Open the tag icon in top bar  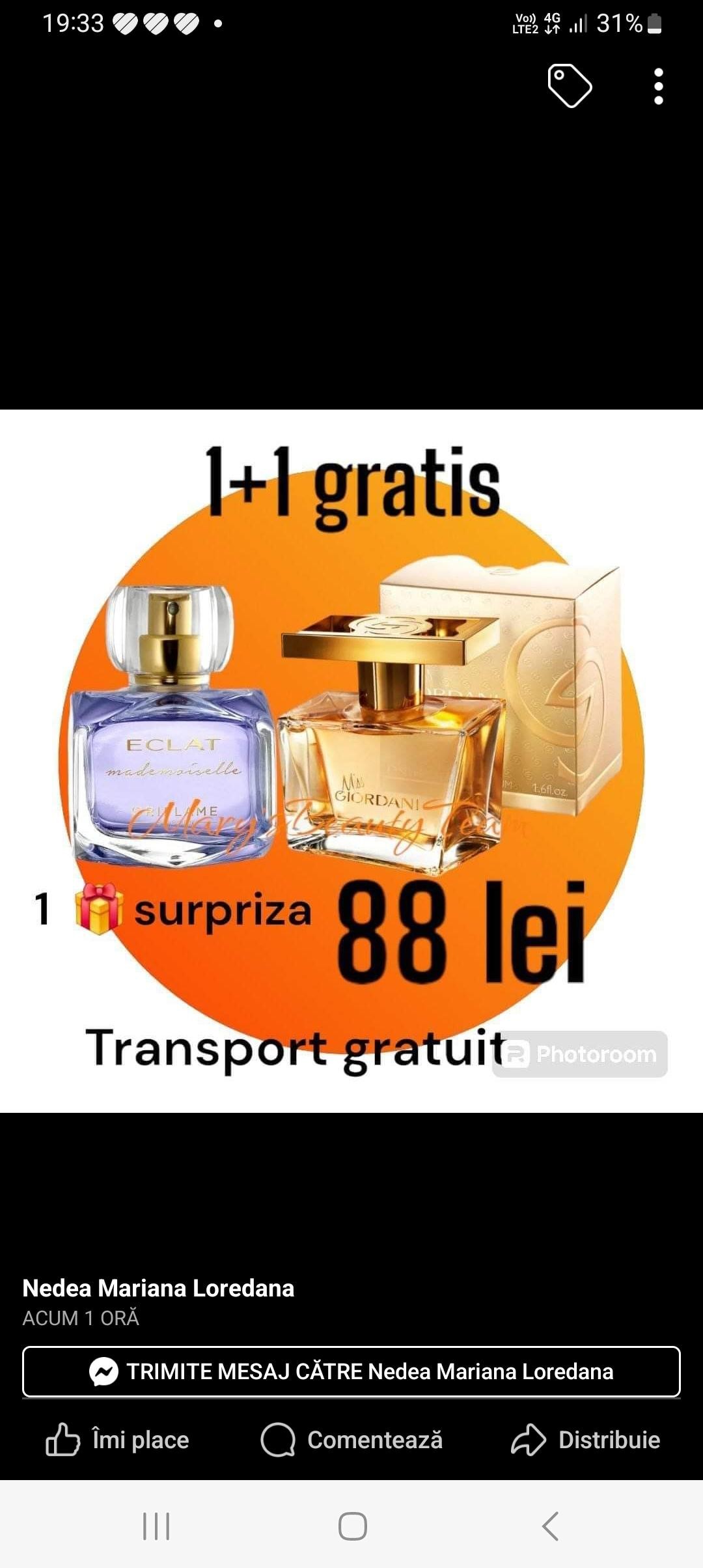coord(570,86)
